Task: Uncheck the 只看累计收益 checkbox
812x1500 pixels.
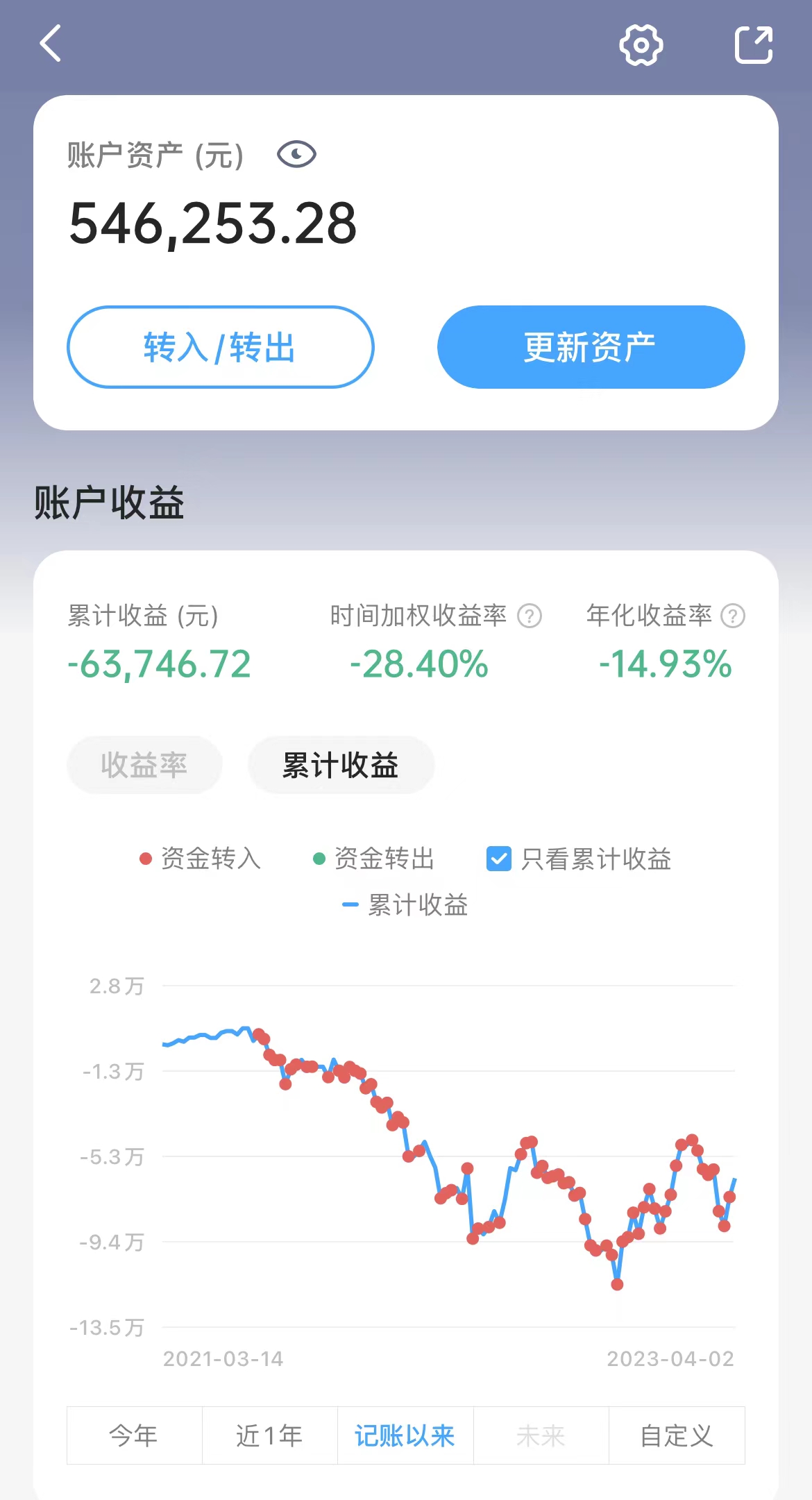Action: tap(499, 859)
